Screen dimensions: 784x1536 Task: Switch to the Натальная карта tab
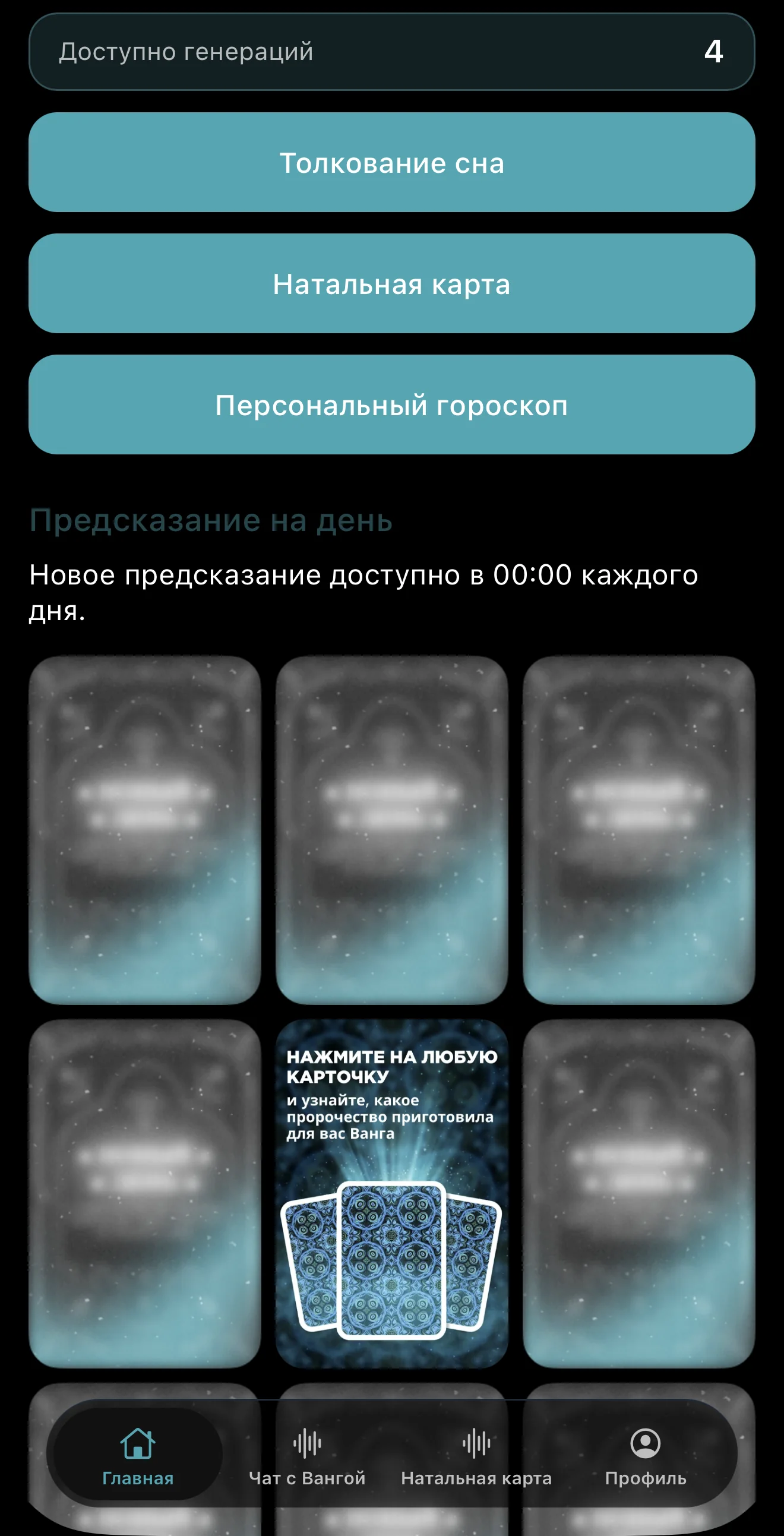476,1455
